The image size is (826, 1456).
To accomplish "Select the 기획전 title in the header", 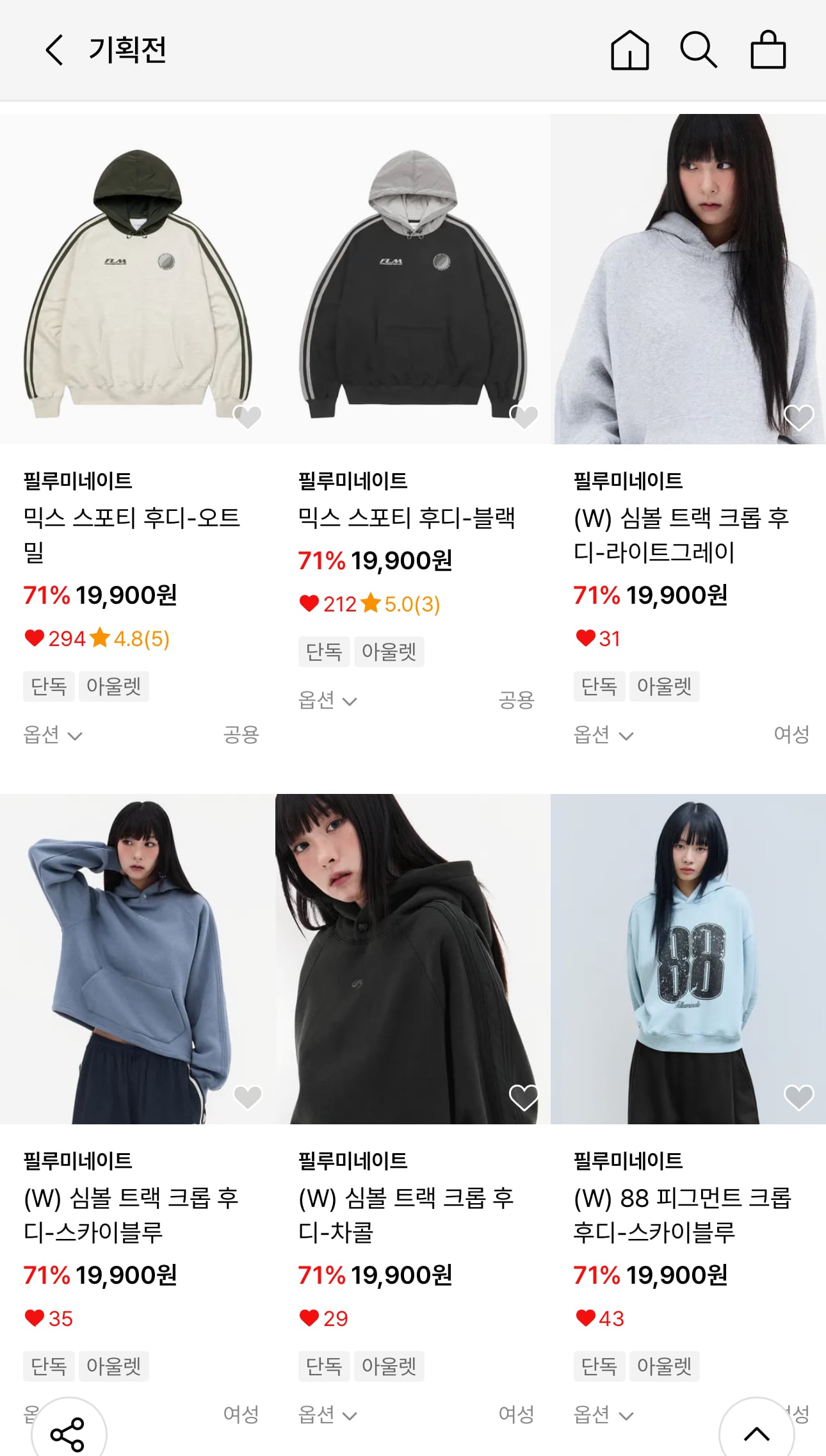I will 127,51.
